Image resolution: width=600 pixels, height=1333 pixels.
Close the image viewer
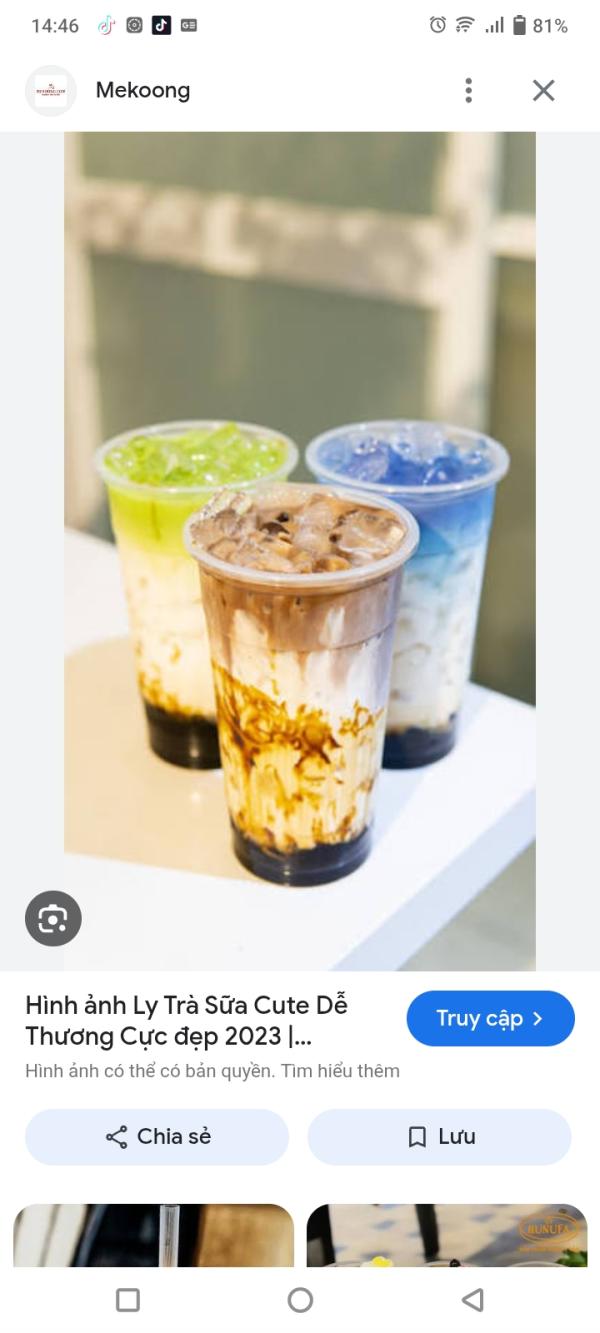point(543,91)
